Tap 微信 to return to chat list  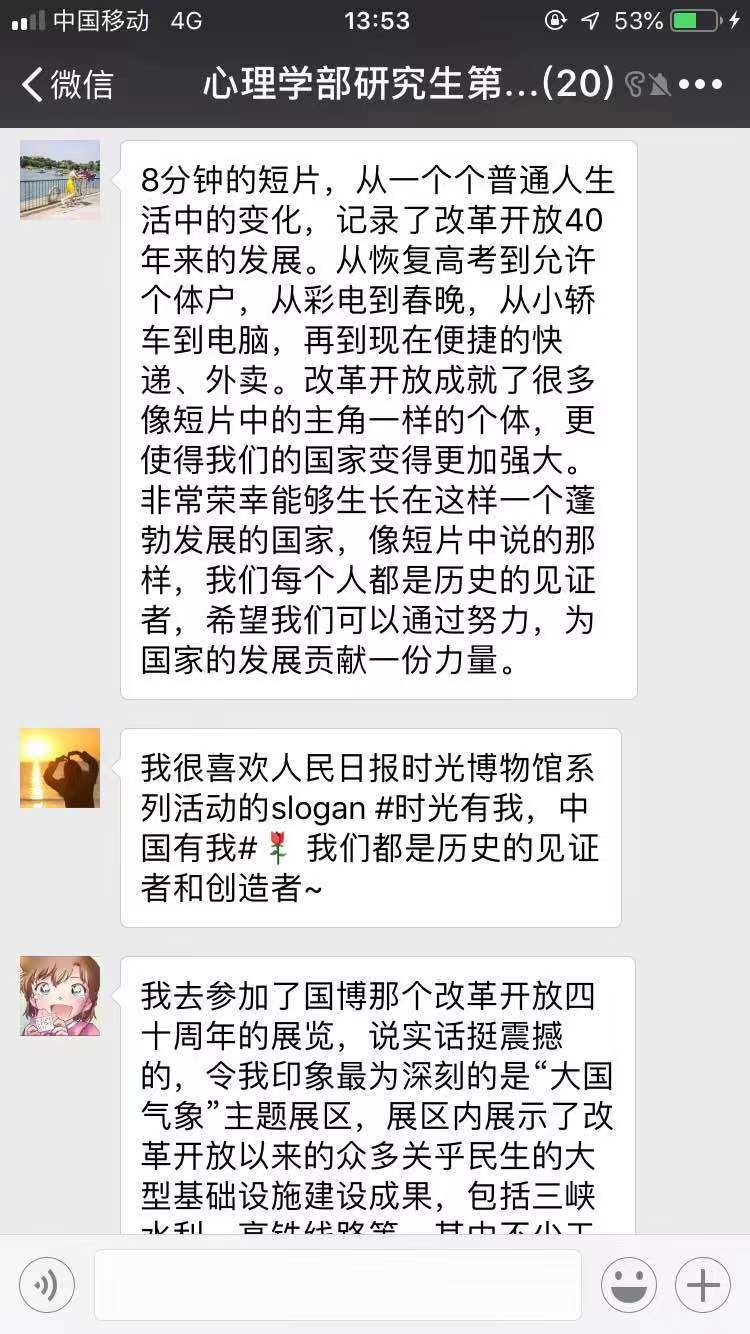pyautogui.click(x=75, y=86)
